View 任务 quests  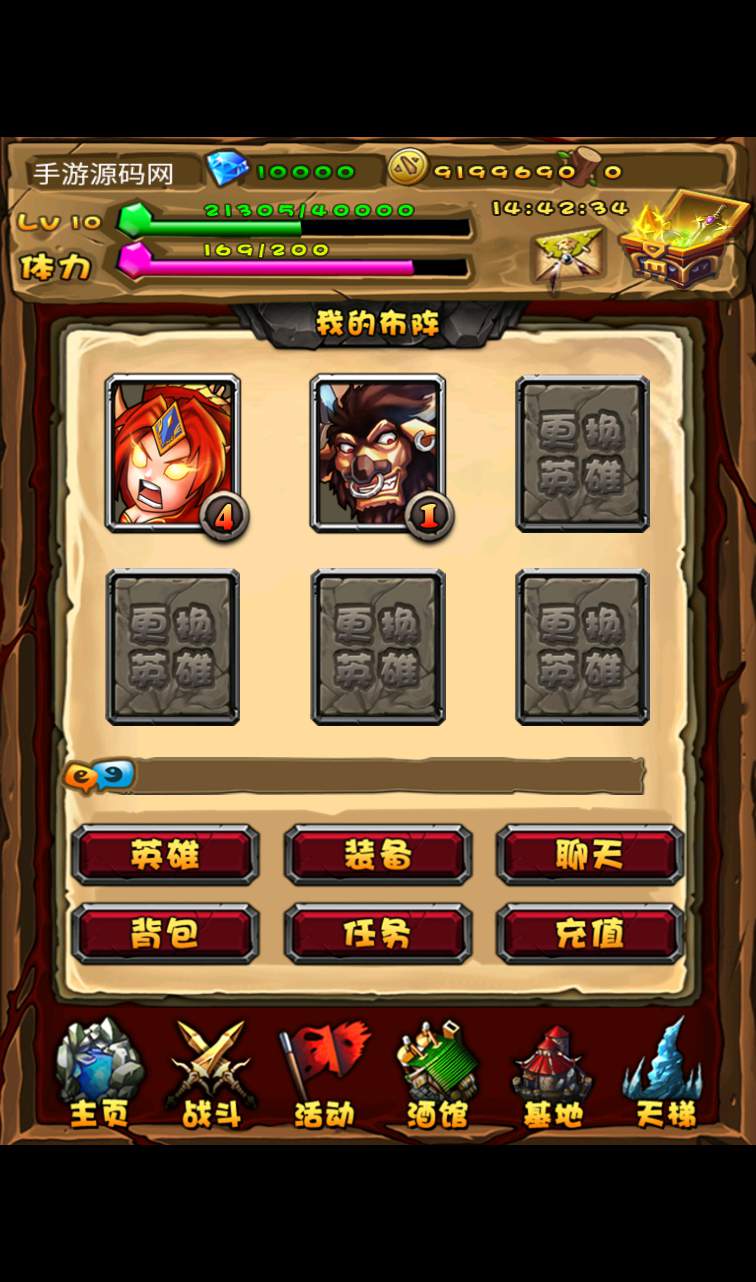377,933
